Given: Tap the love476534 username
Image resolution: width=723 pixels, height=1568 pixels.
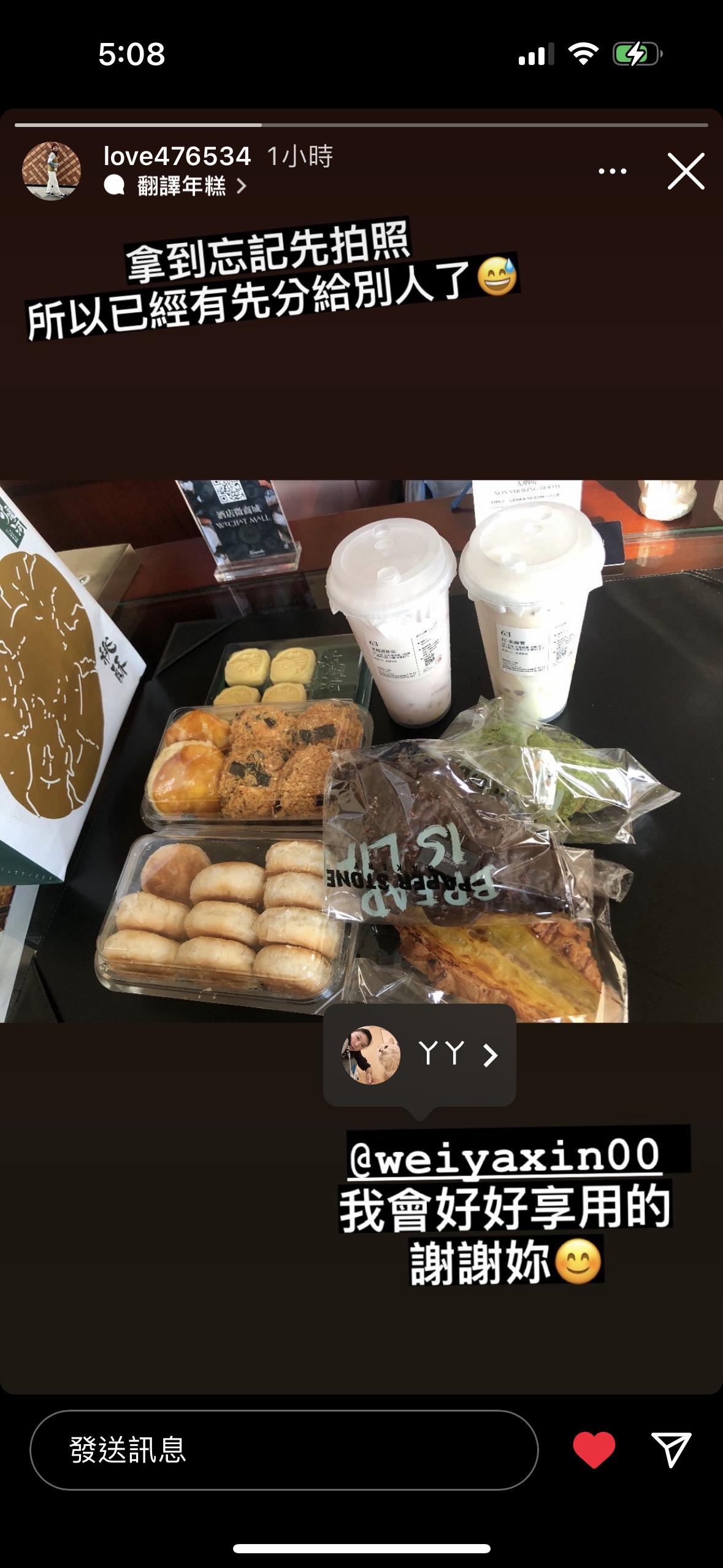Looking at the screenshot, I should (x=177, y=156).
